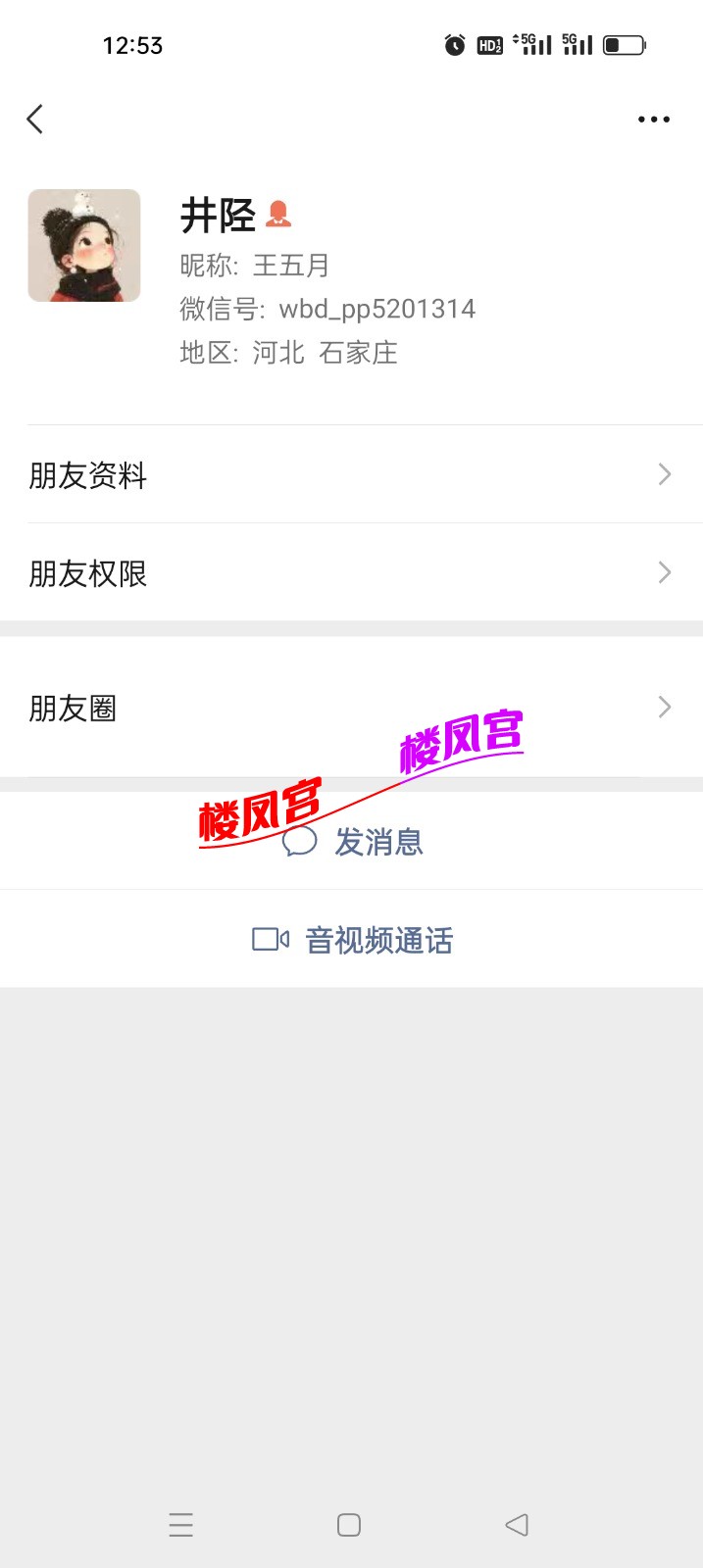Open system recent apps menu
703x1568 pixels.
tap(181, 1525)
